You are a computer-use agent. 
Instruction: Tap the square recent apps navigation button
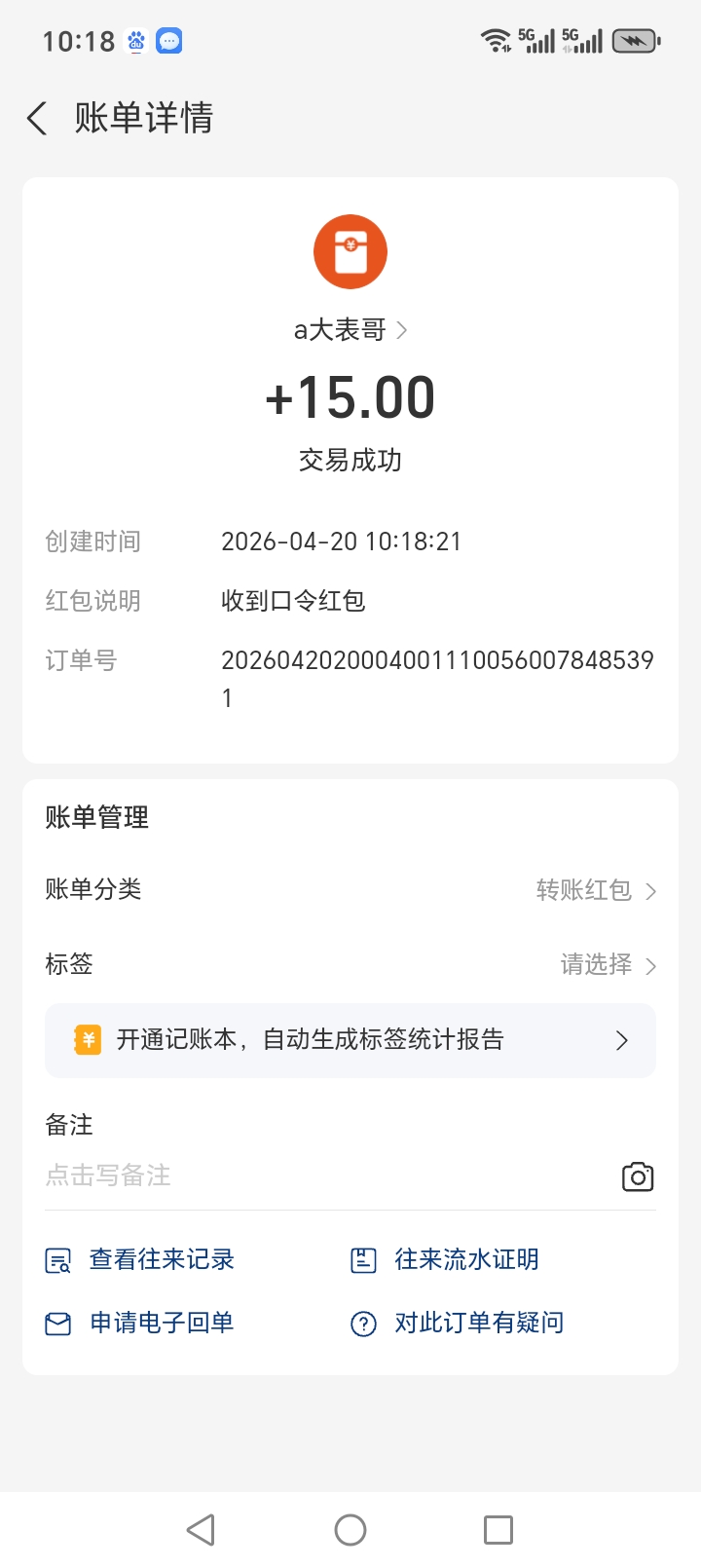point(498,1530)
